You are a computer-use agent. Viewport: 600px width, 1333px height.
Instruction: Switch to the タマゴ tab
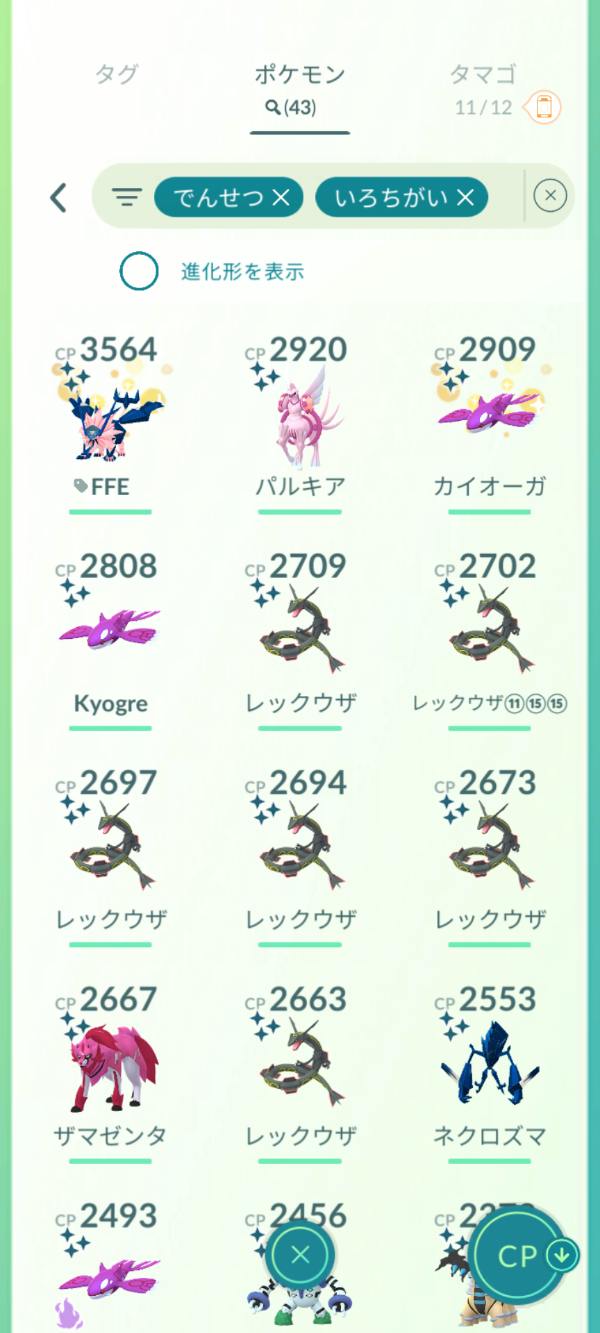pos(482,75)
